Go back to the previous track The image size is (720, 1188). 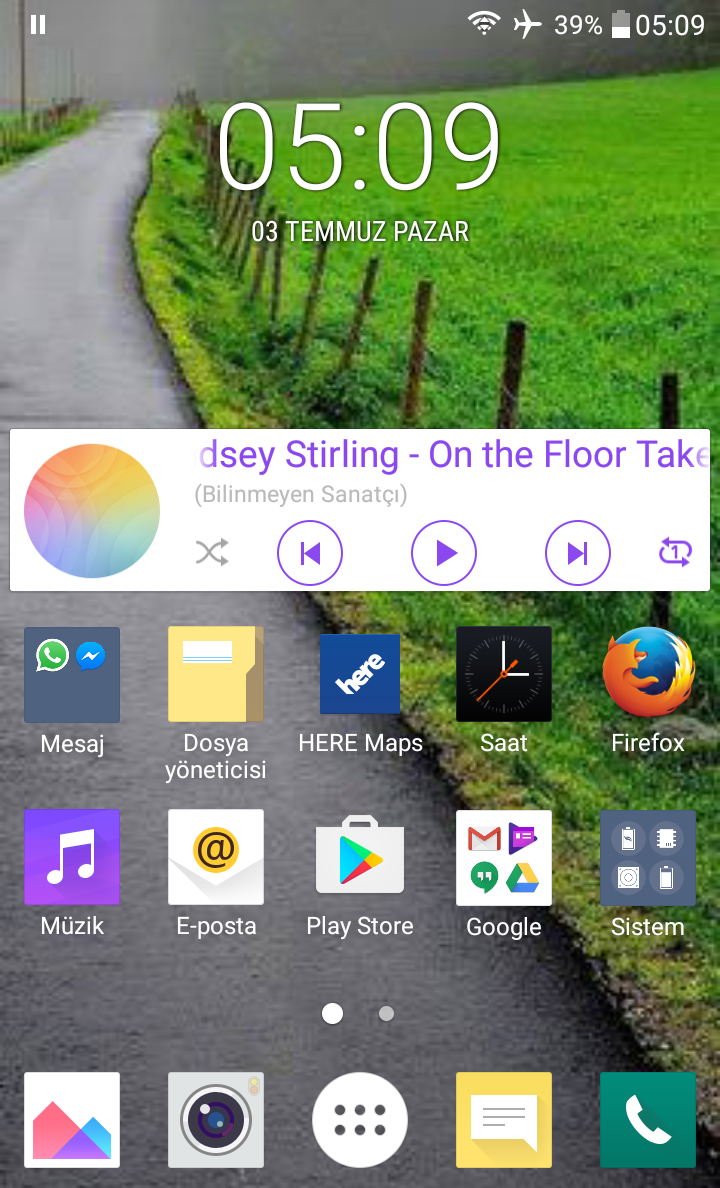pos(310,553)
